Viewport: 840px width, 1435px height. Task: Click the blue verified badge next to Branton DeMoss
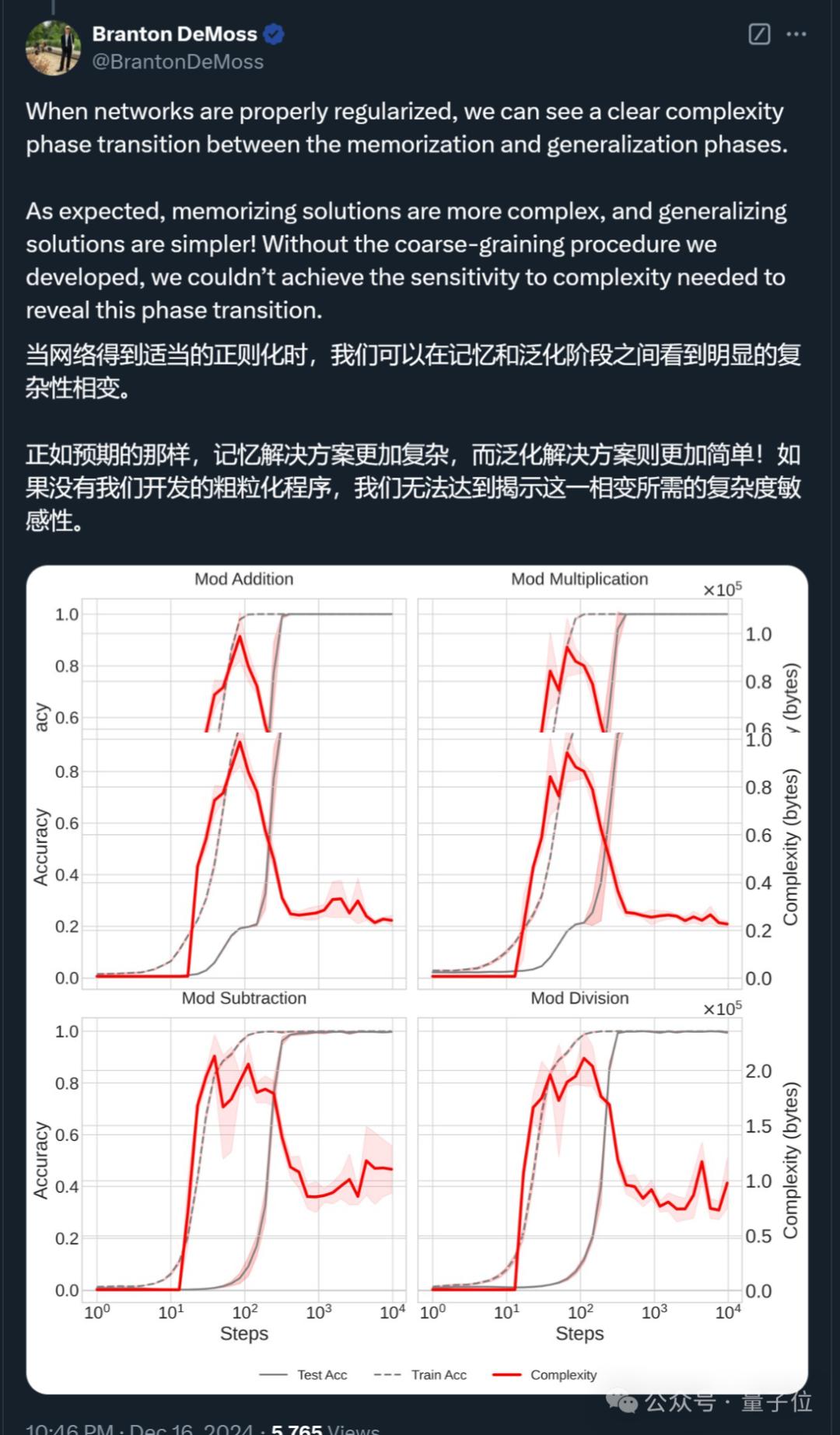click(272, 33)
